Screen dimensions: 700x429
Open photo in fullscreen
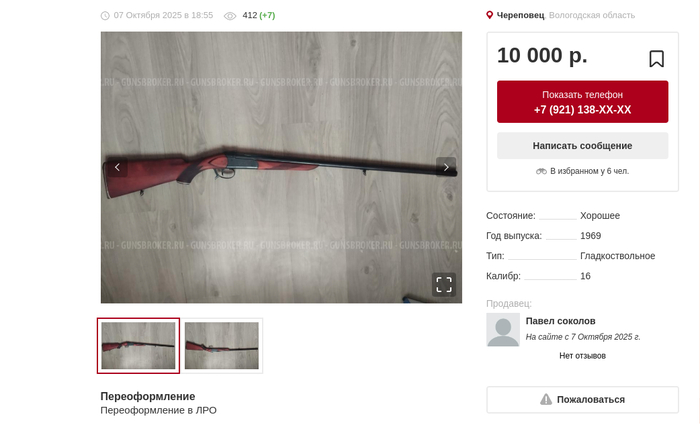click(443, 284)
